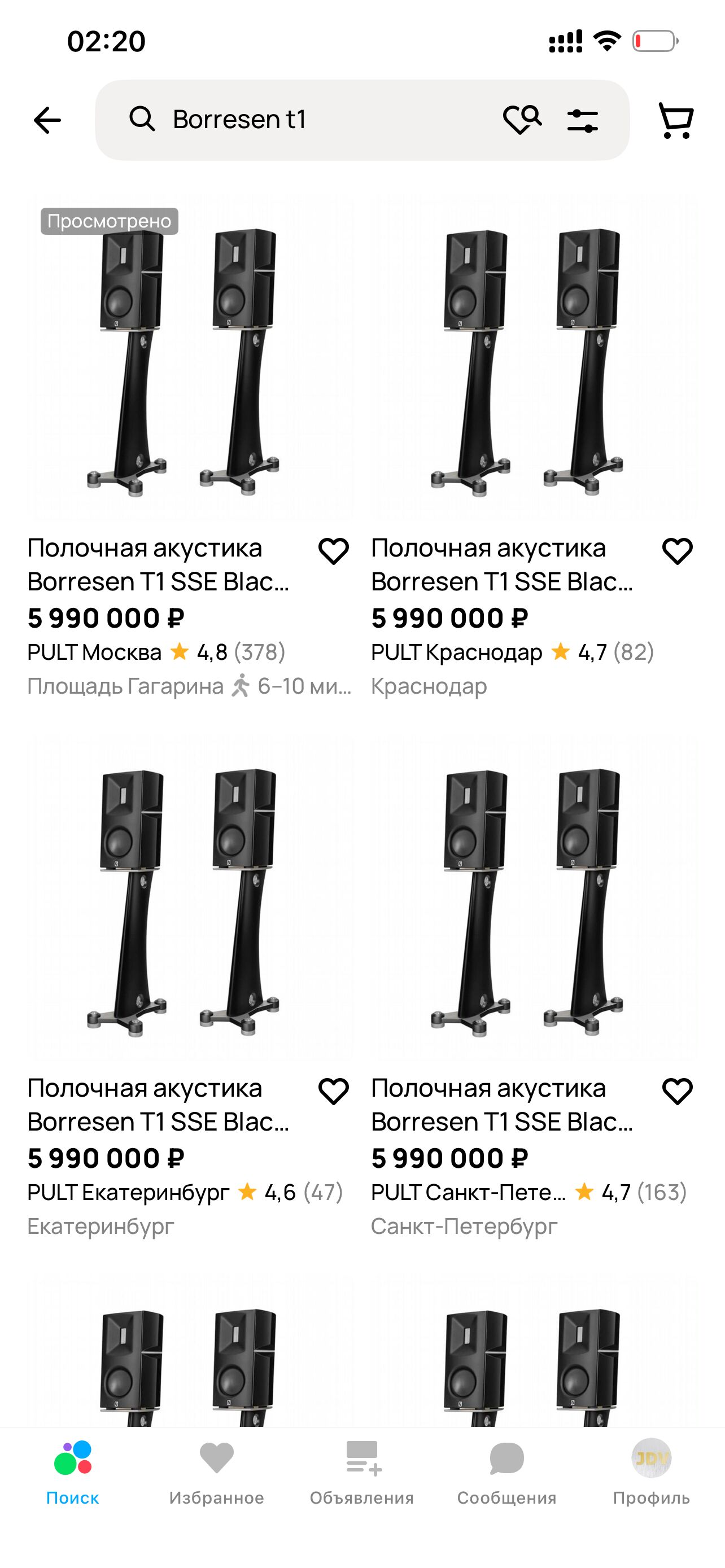Open the shopping cart

point(676,120)
